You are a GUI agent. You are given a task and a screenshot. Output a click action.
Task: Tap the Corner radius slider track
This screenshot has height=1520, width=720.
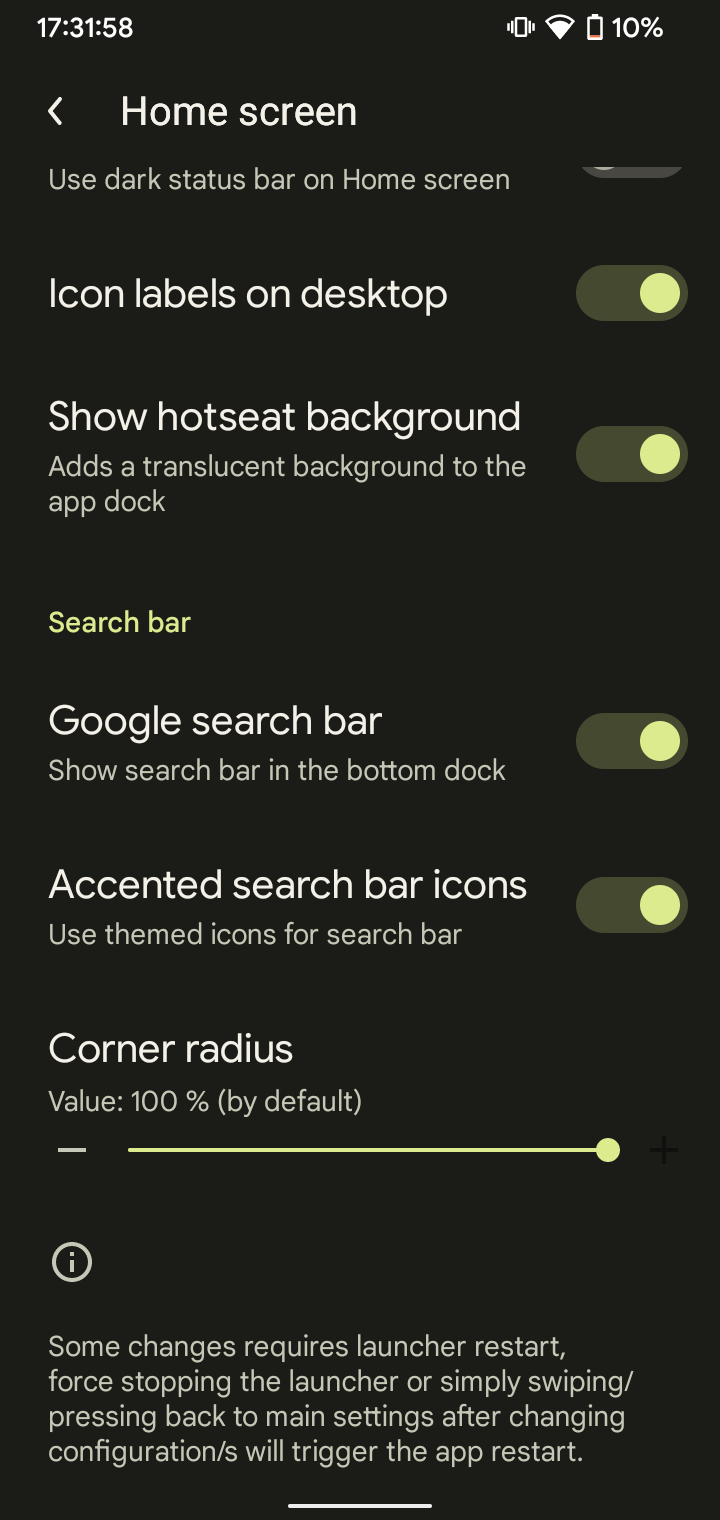pos(367,1150)
